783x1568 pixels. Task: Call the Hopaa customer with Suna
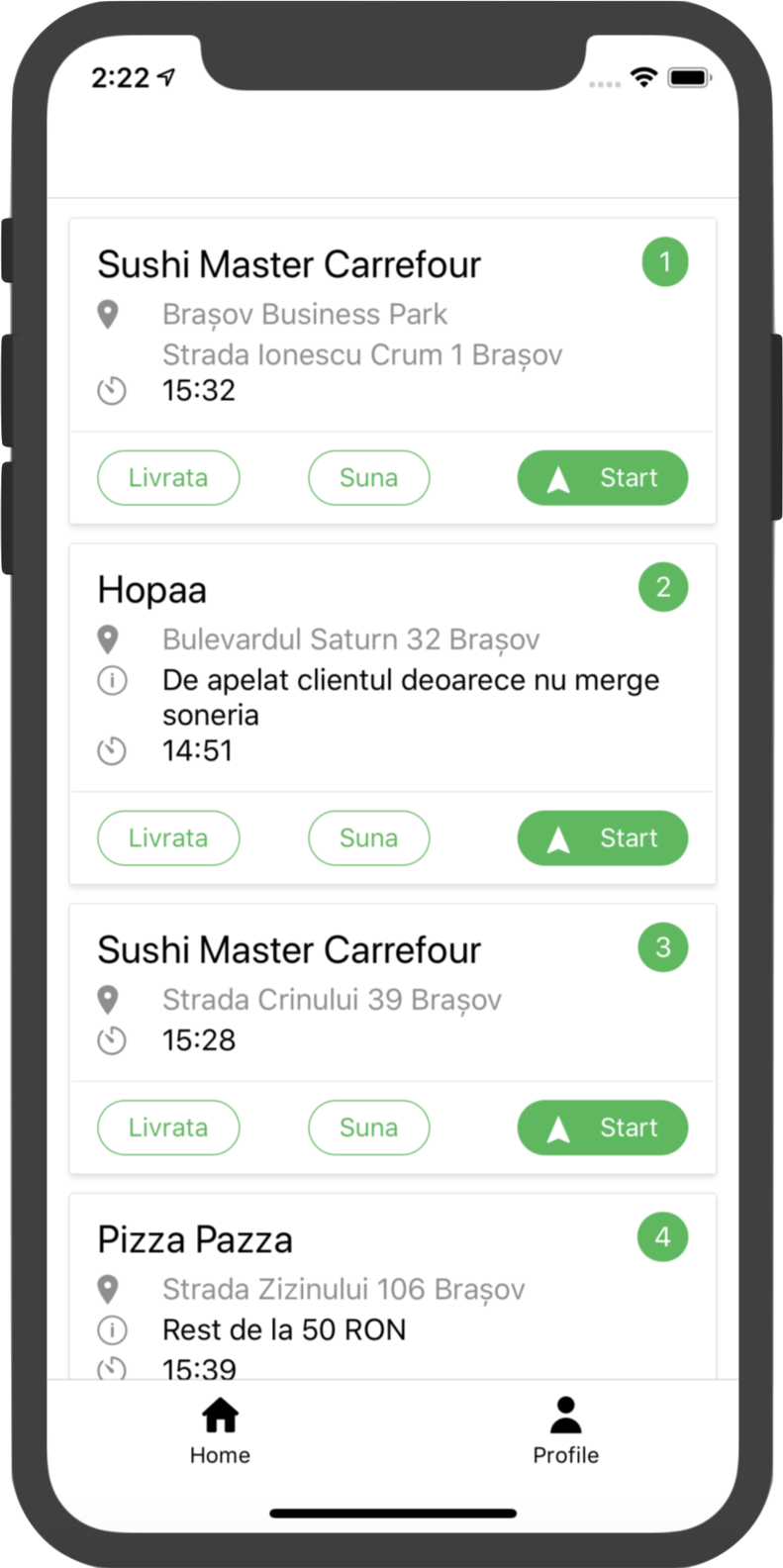click(x=369, y=838)
